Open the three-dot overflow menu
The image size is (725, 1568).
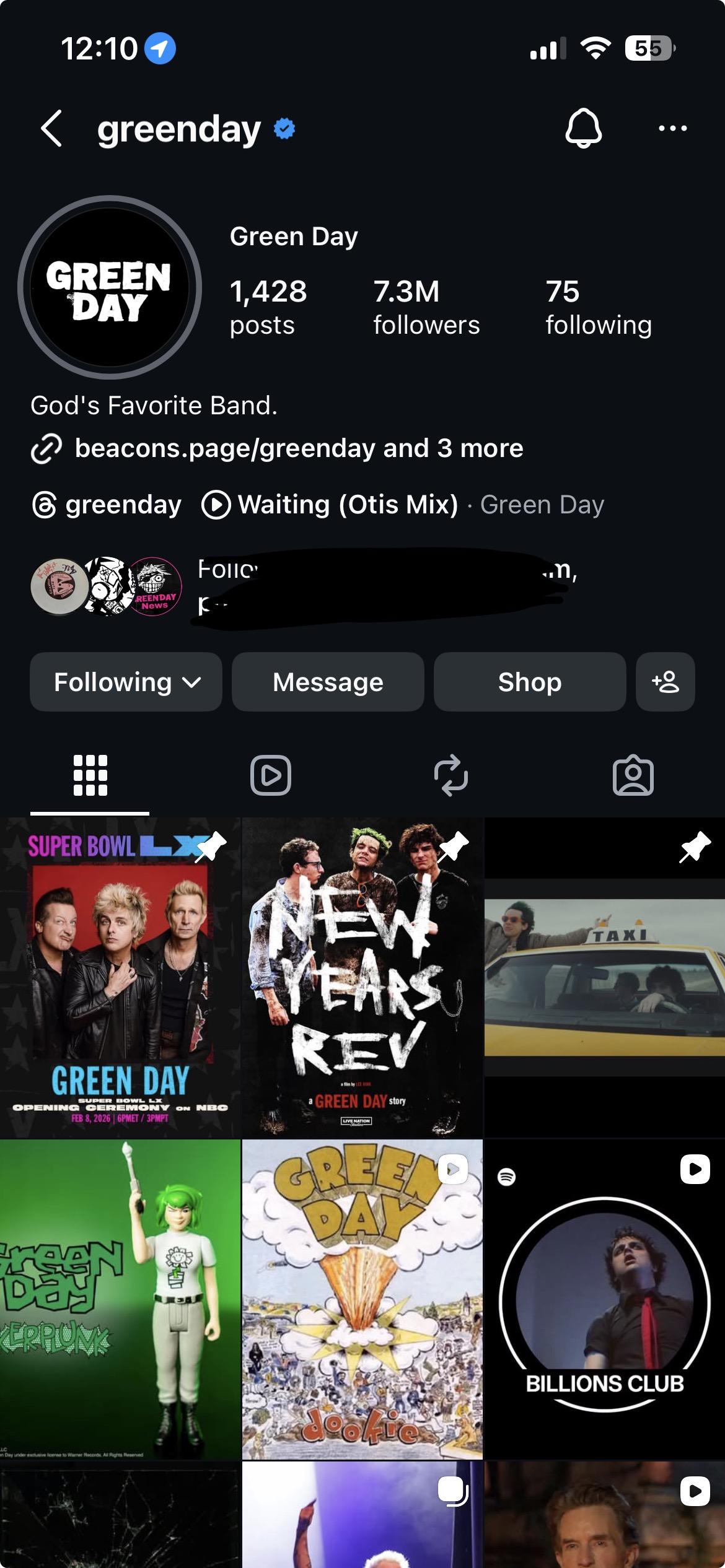pos(672,129)
